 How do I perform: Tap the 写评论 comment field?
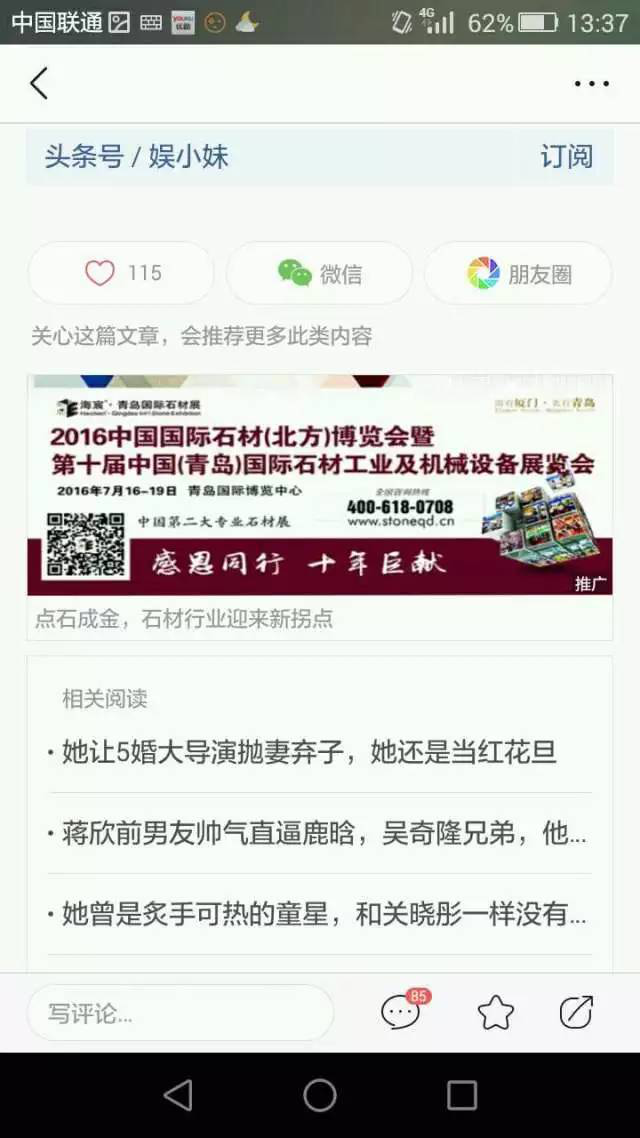tap(180, 1013)
